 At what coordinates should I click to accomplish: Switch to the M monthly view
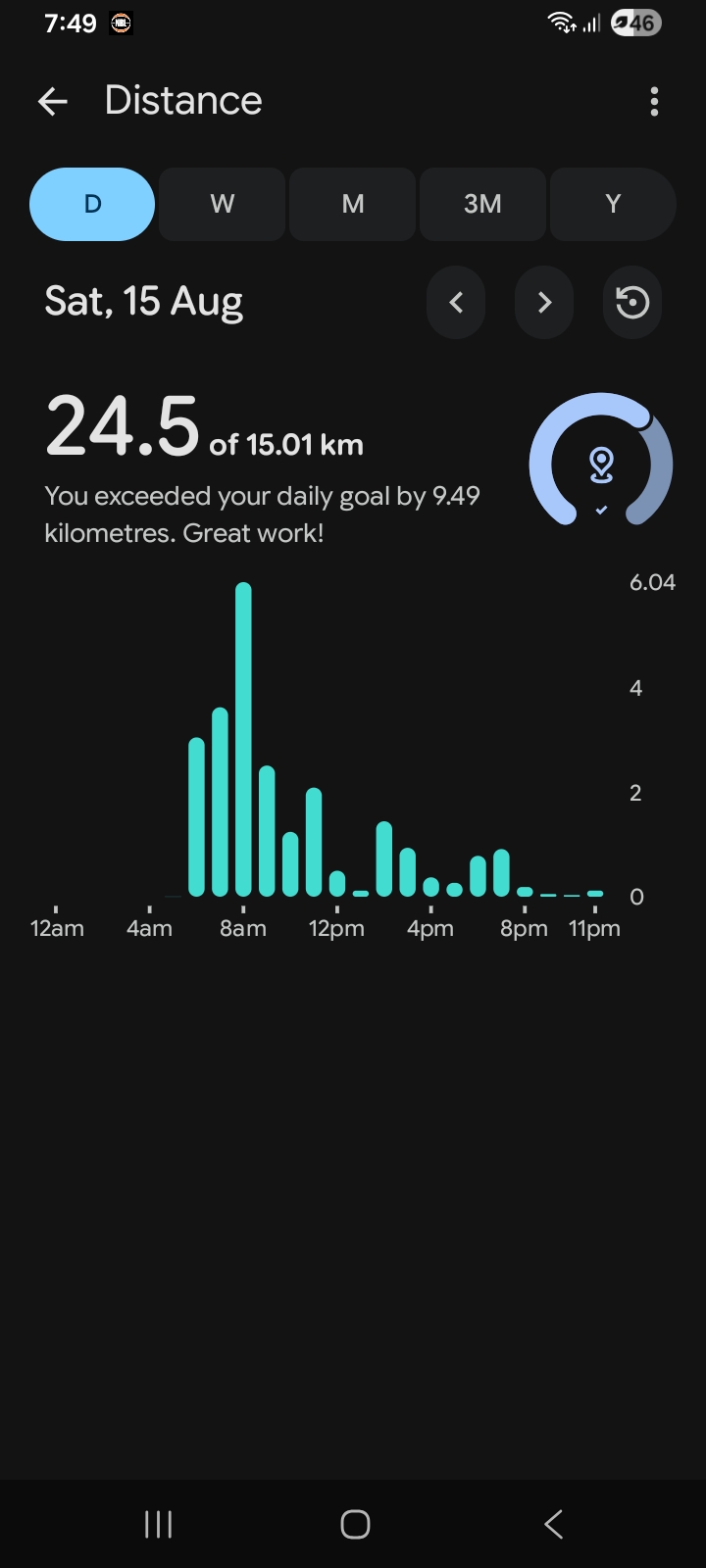coord(353,204)
